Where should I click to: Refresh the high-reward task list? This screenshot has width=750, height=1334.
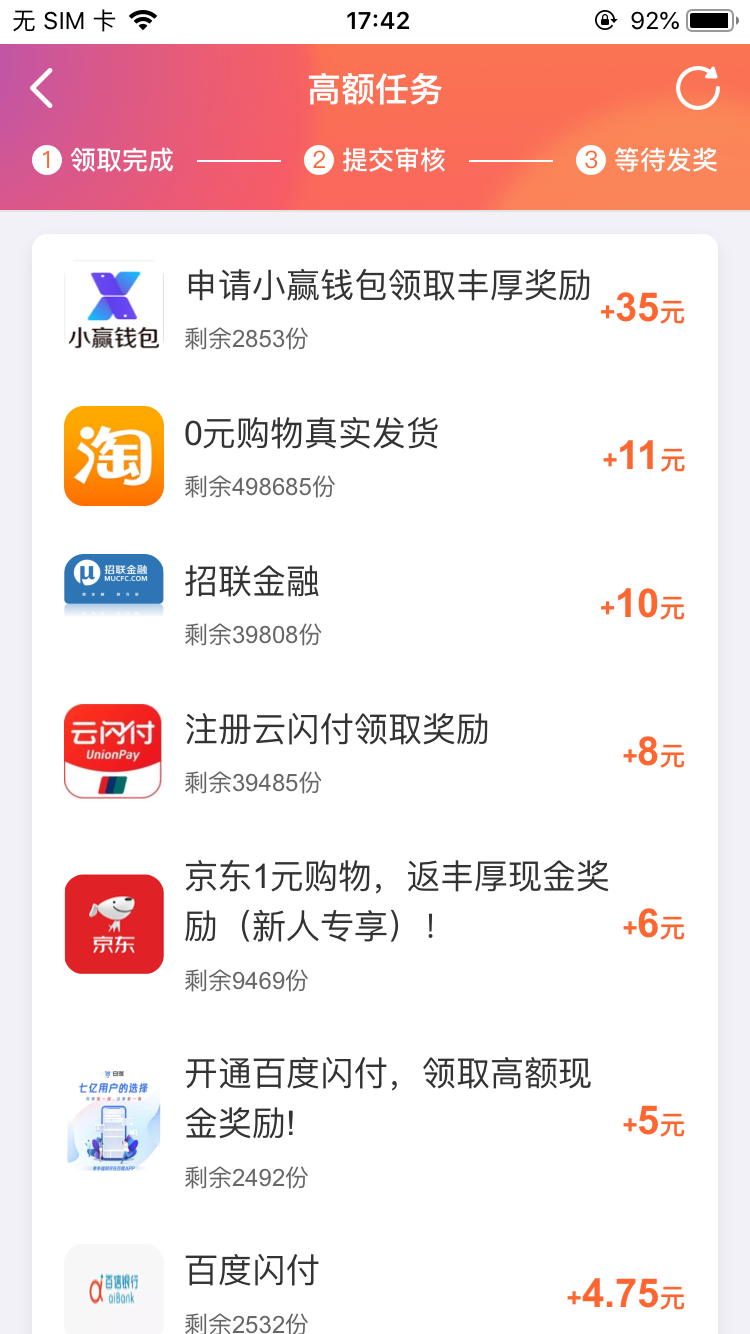click(697, 89)
